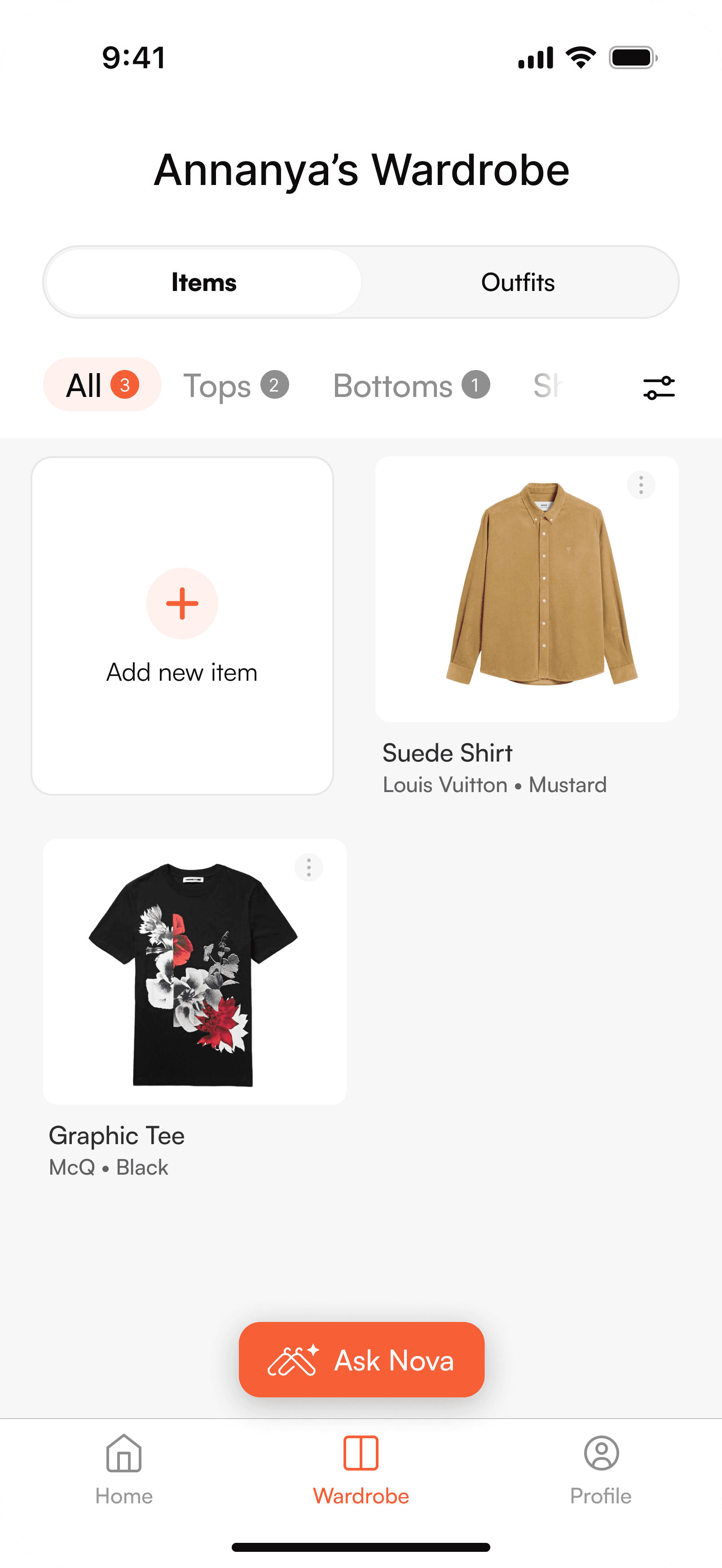Switch to the Items tab
Viewport: 722px width, 1568px height.
[x=204, y=281]
